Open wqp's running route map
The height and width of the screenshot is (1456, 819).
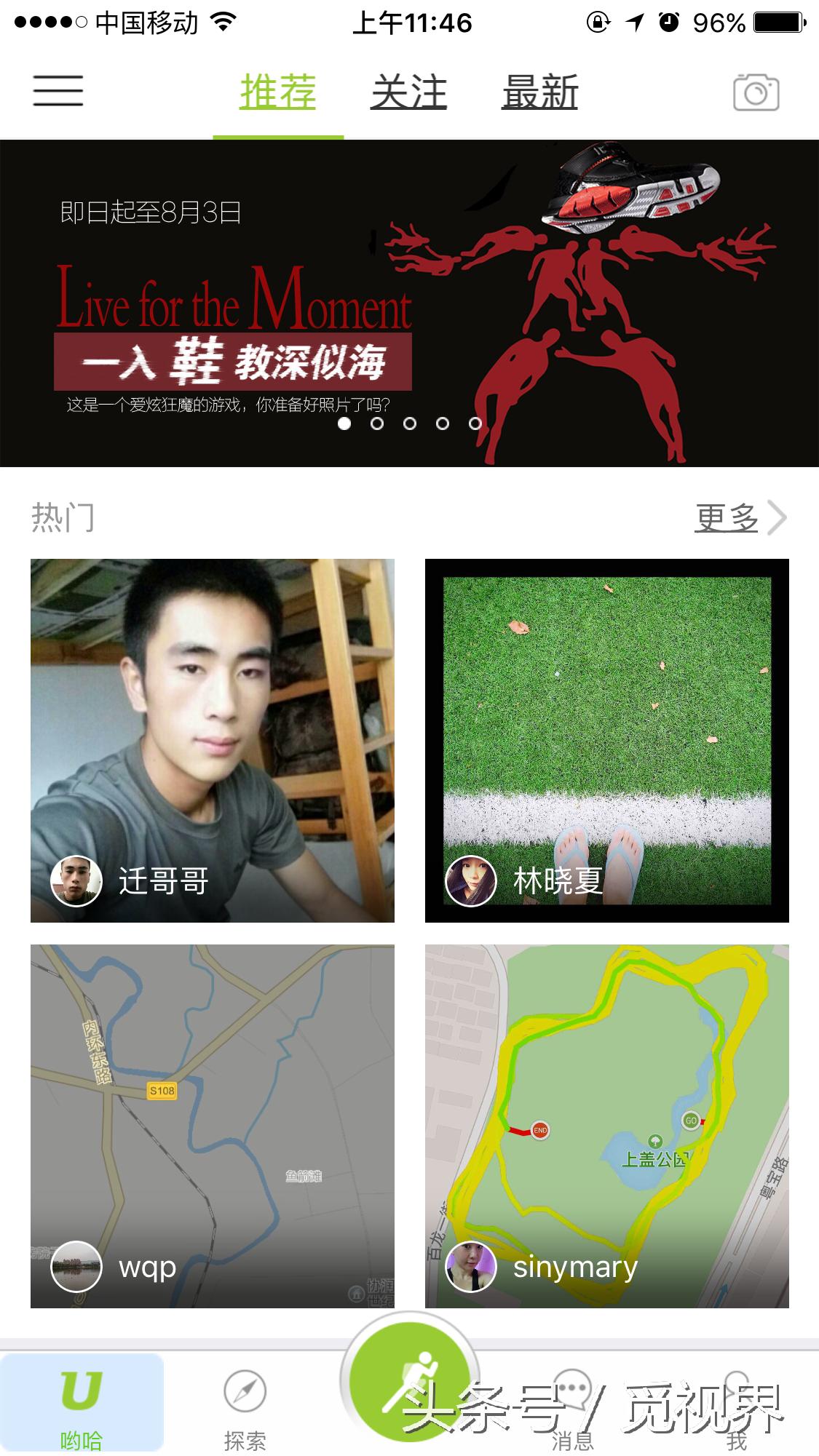tap(211, 1091)
